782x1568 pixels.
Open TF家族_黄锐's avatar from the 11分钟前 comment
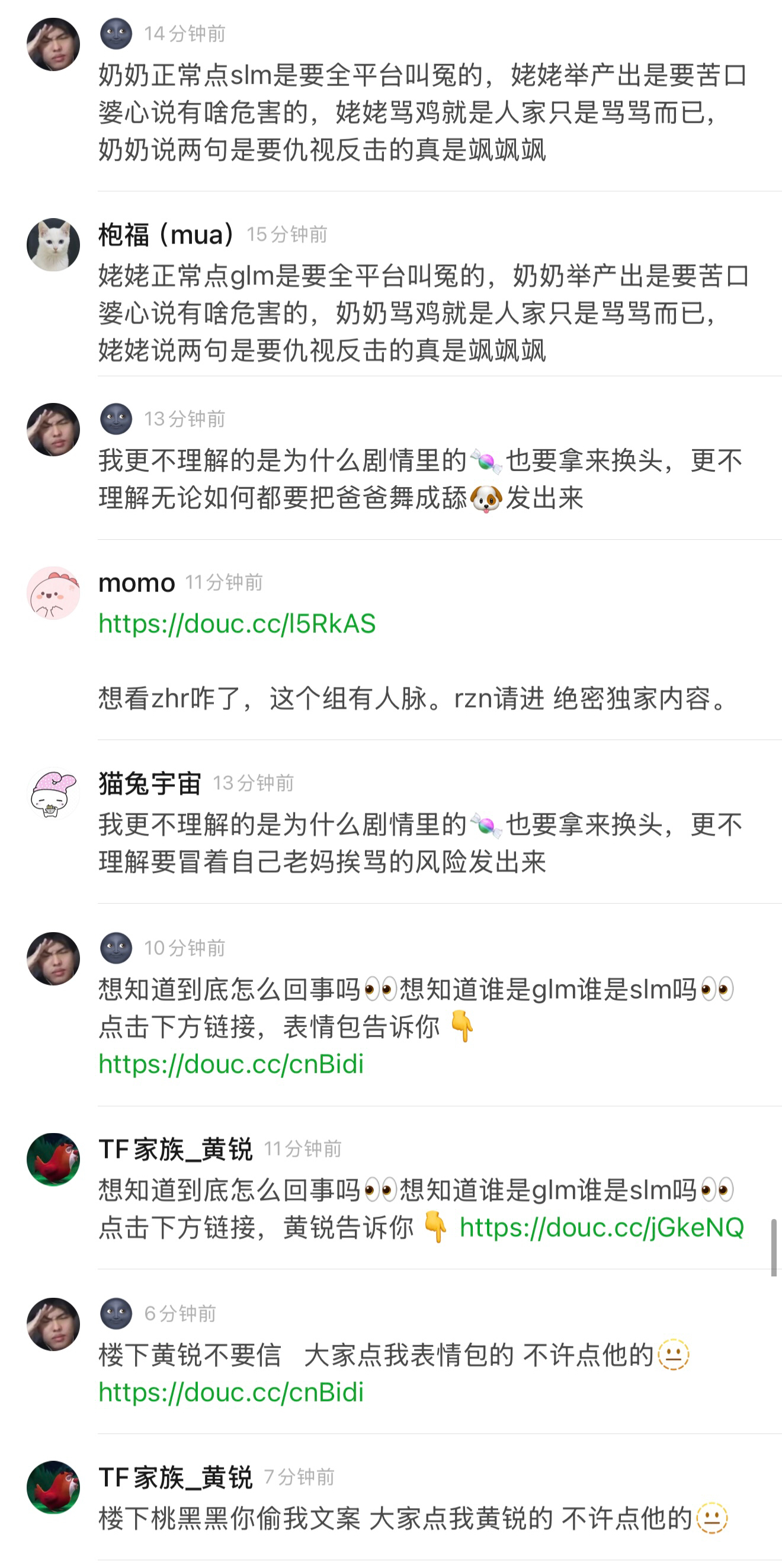[53, 1160]
